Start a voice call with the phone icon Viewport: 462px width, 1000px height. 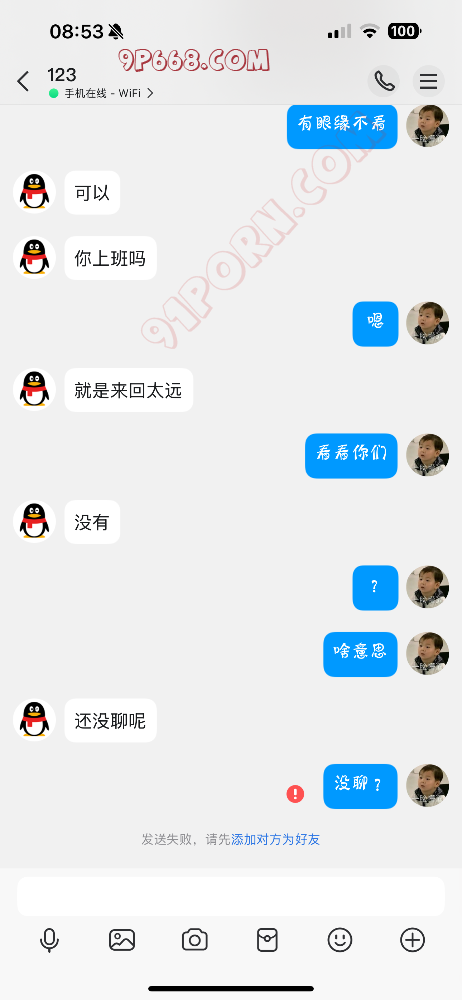(384, 81)
